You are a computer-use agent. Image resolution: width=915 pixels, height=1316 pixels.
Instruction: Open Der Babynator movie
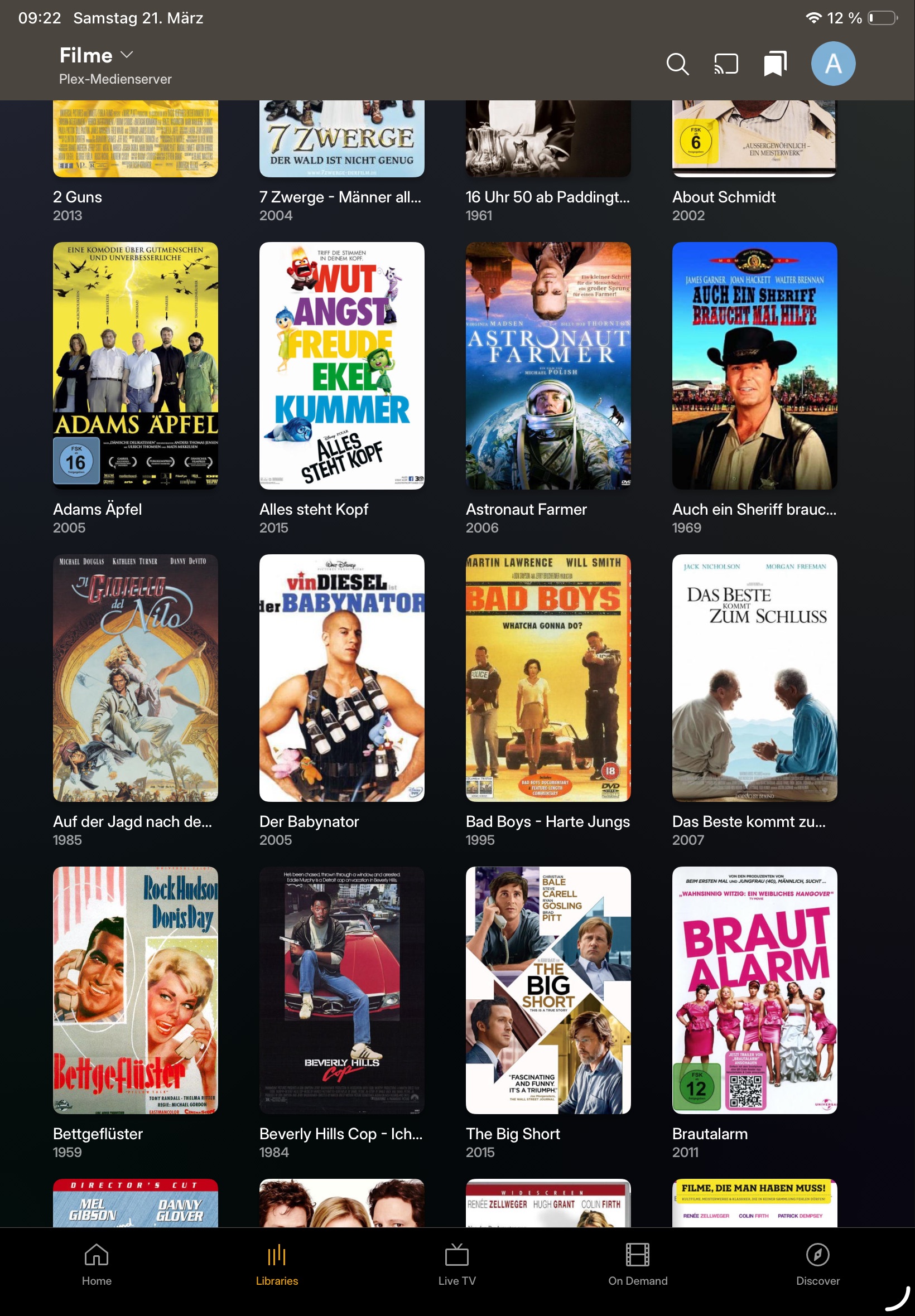(341, 678)
